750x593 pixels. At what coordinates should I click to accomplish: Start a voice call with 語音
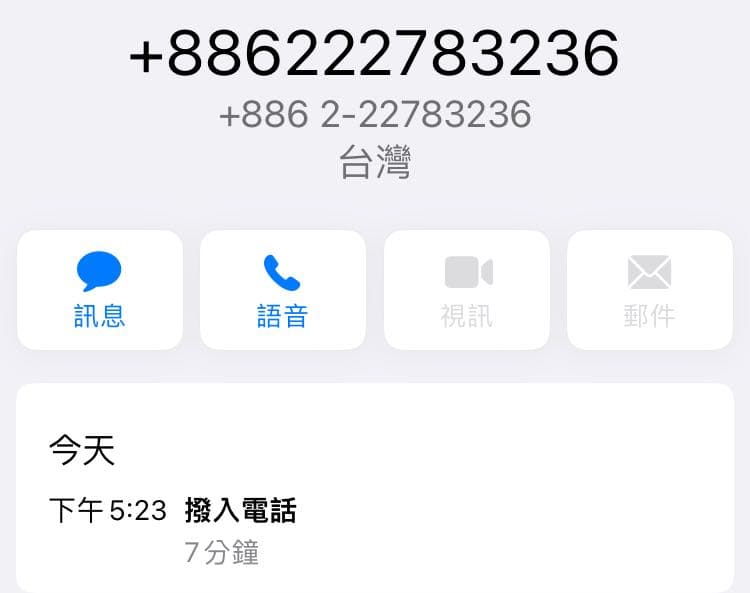click(x=283, y=290)
